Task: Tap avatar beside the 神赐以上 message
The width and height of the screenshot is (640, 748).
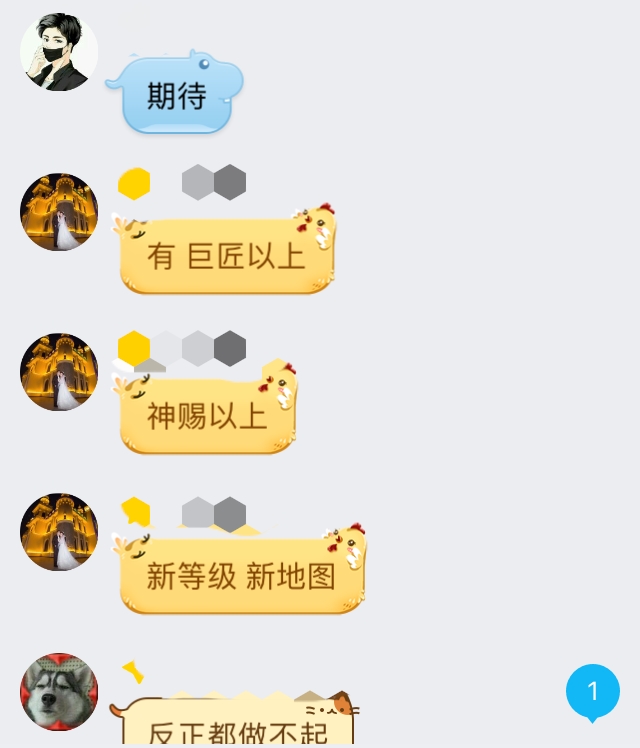Action: tap(59, 372)
